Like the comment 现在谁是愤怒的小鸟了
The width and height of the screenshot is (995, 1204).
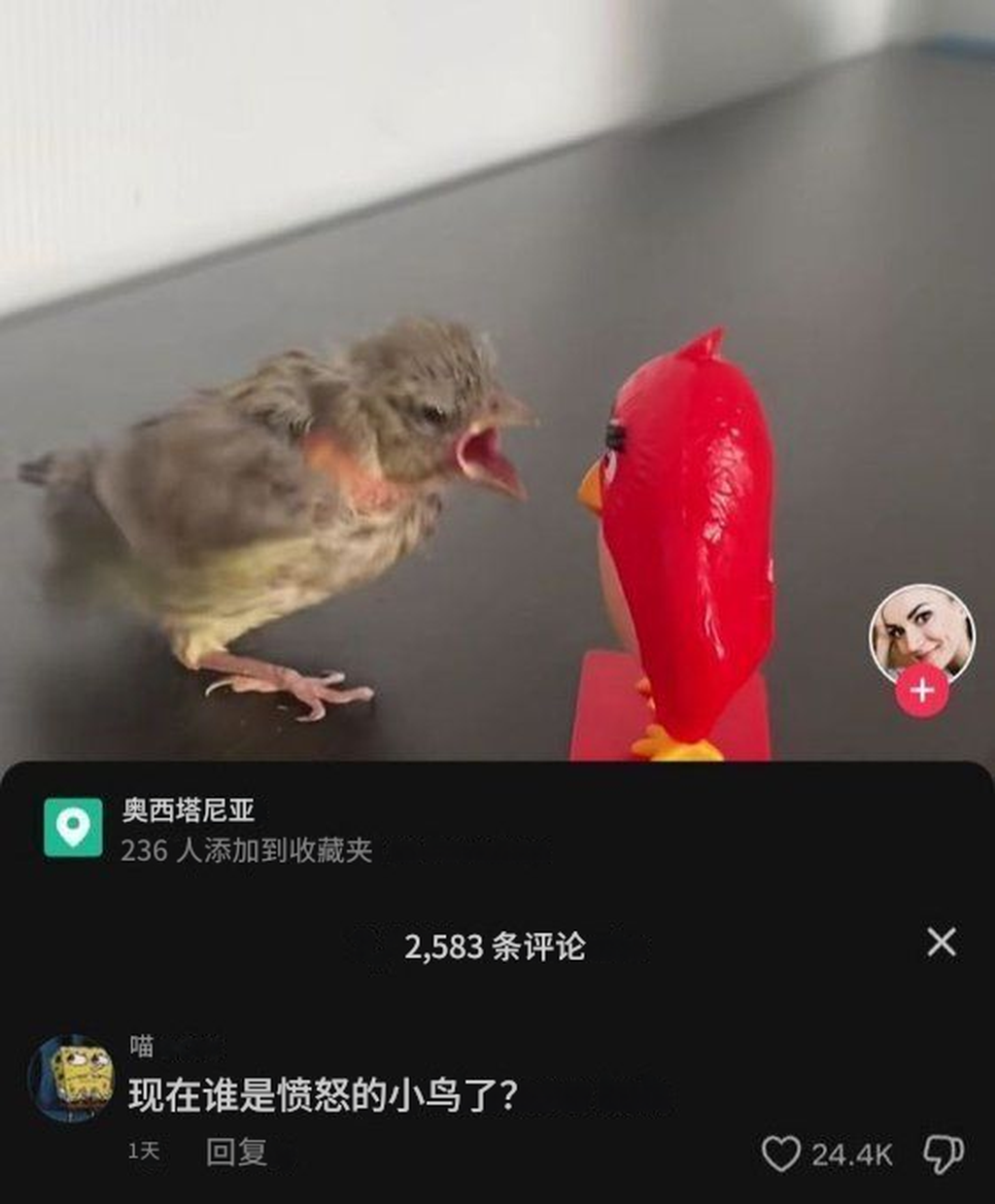(780, 1154)
